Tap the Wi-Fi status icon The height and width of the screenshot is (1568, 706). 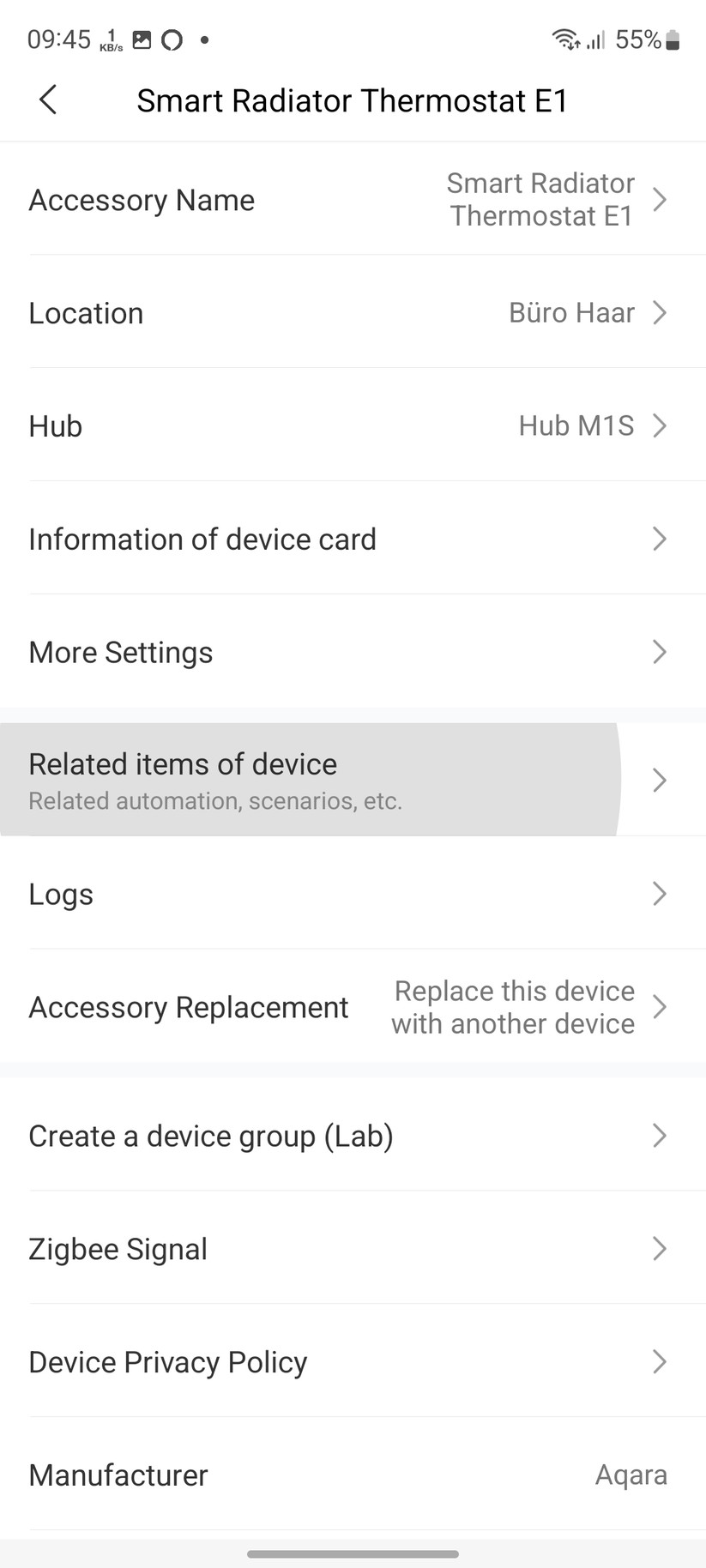pos(564,39)
